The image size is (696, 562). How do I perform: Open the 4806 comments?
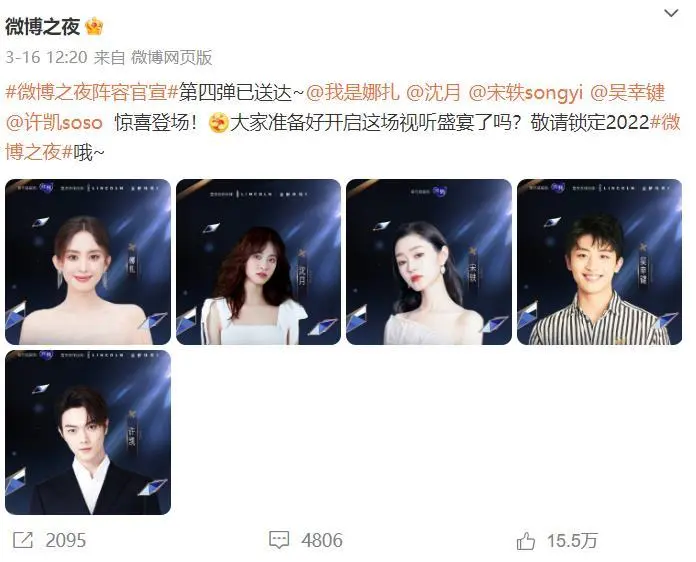point(306,540)
